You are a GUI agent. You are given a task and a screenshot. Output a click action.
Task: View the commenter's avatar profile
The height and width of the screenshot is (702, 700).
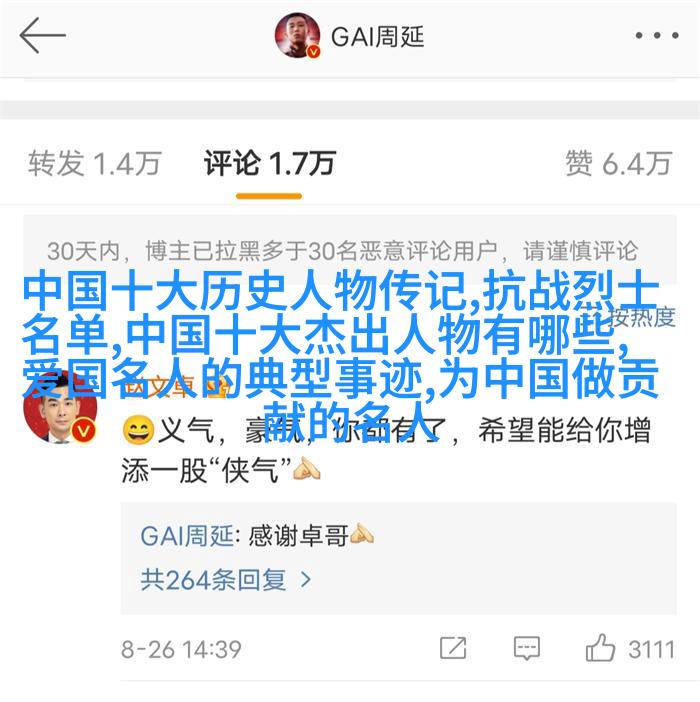point(60,408)
